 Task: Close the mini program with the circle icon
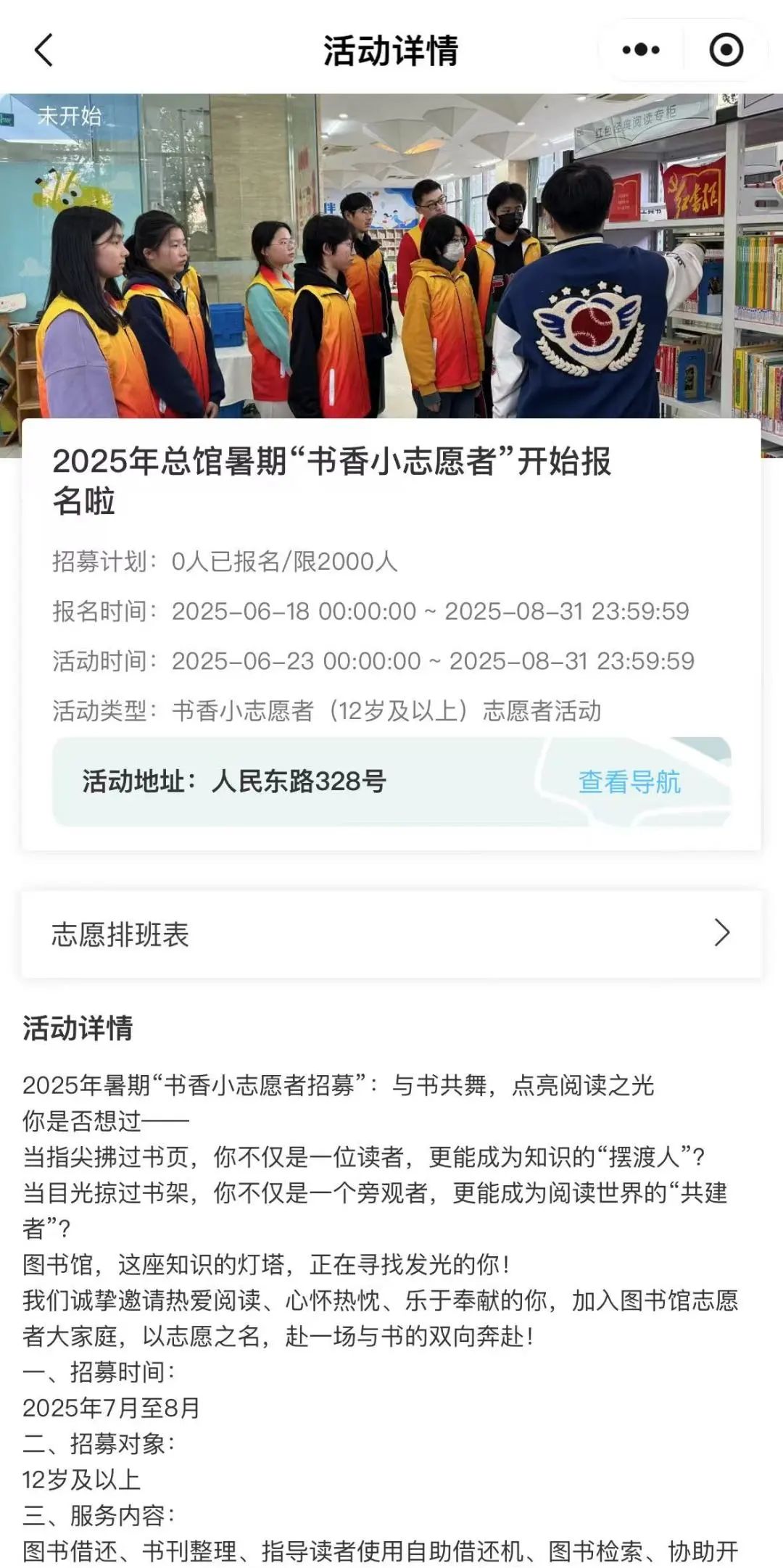(x=726, y=50)
